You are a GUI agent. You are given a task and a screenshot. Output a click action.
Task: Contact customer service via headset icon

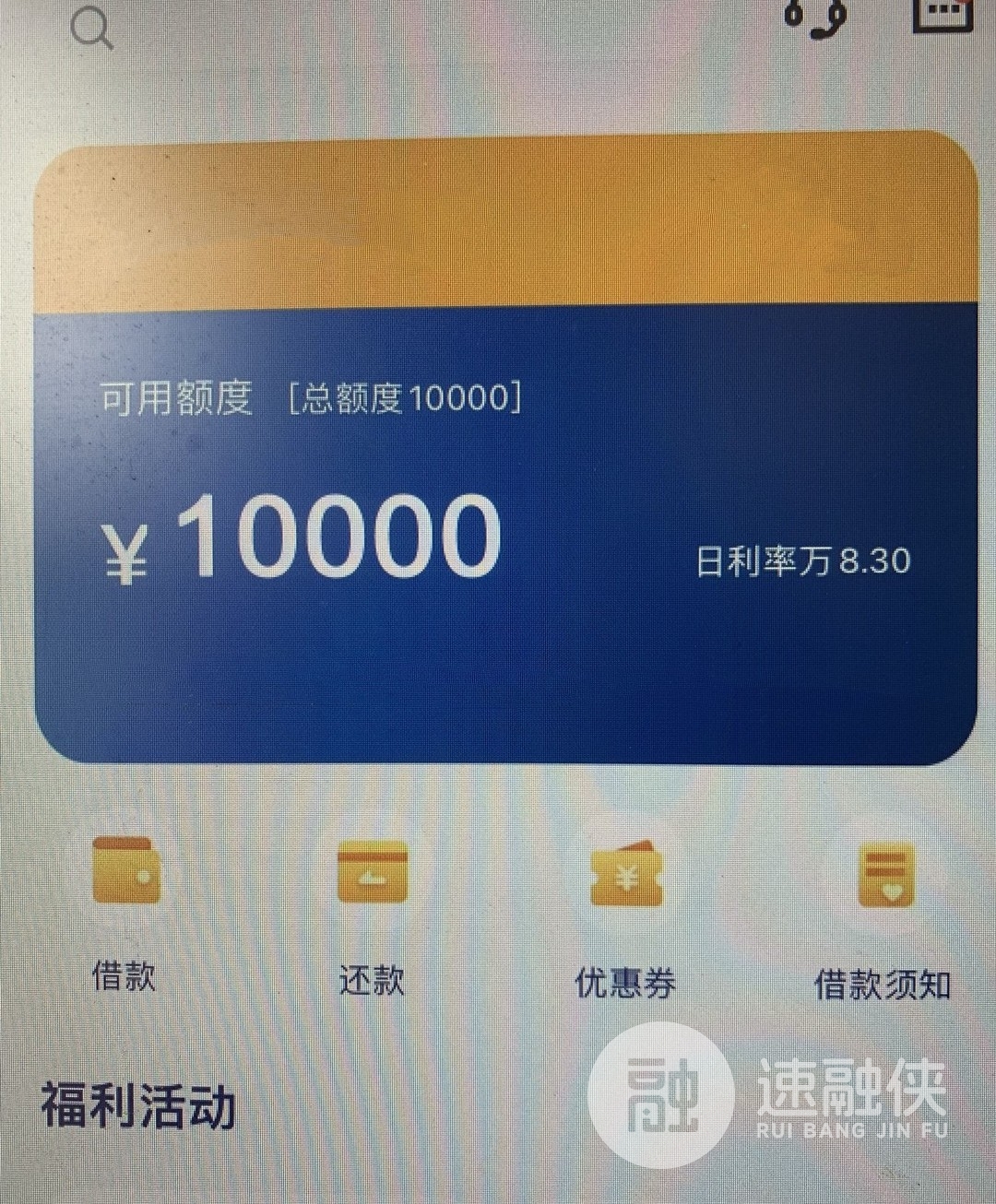(x=815, y=17)
